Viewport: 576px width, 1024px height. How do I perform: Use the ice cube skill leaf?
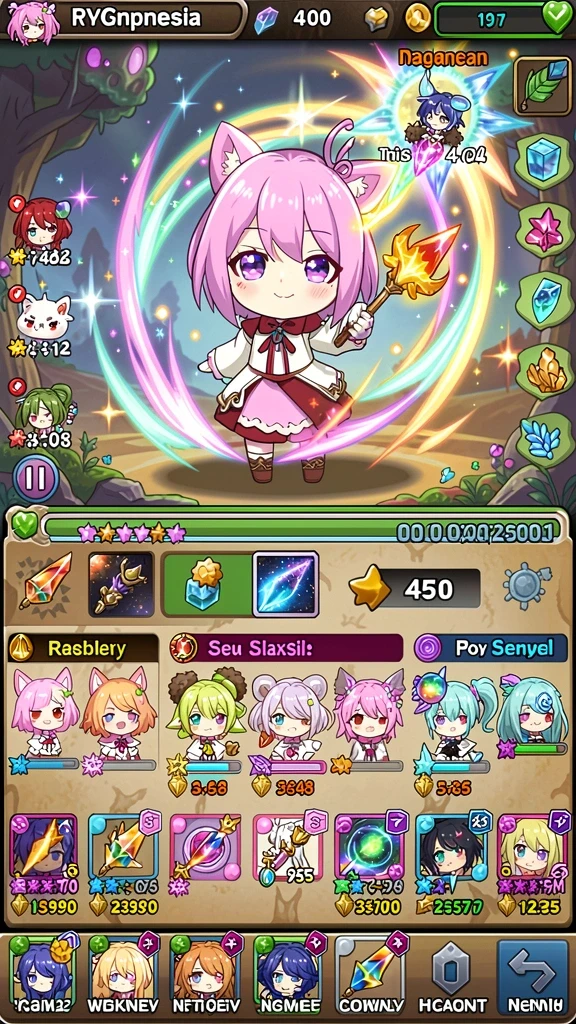coord(543,161)
